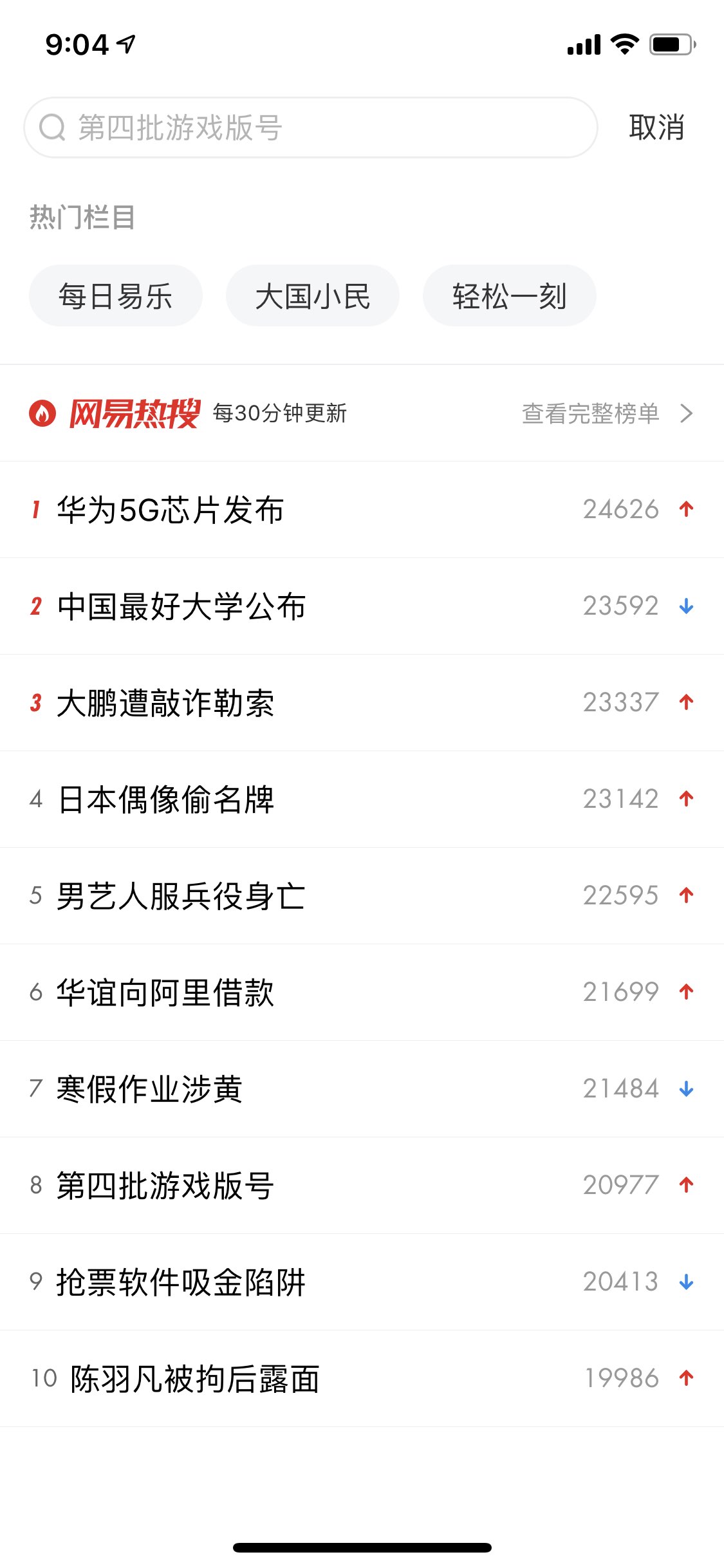
Task: Open the 大国小民 column chip
Action: (313, 296)
